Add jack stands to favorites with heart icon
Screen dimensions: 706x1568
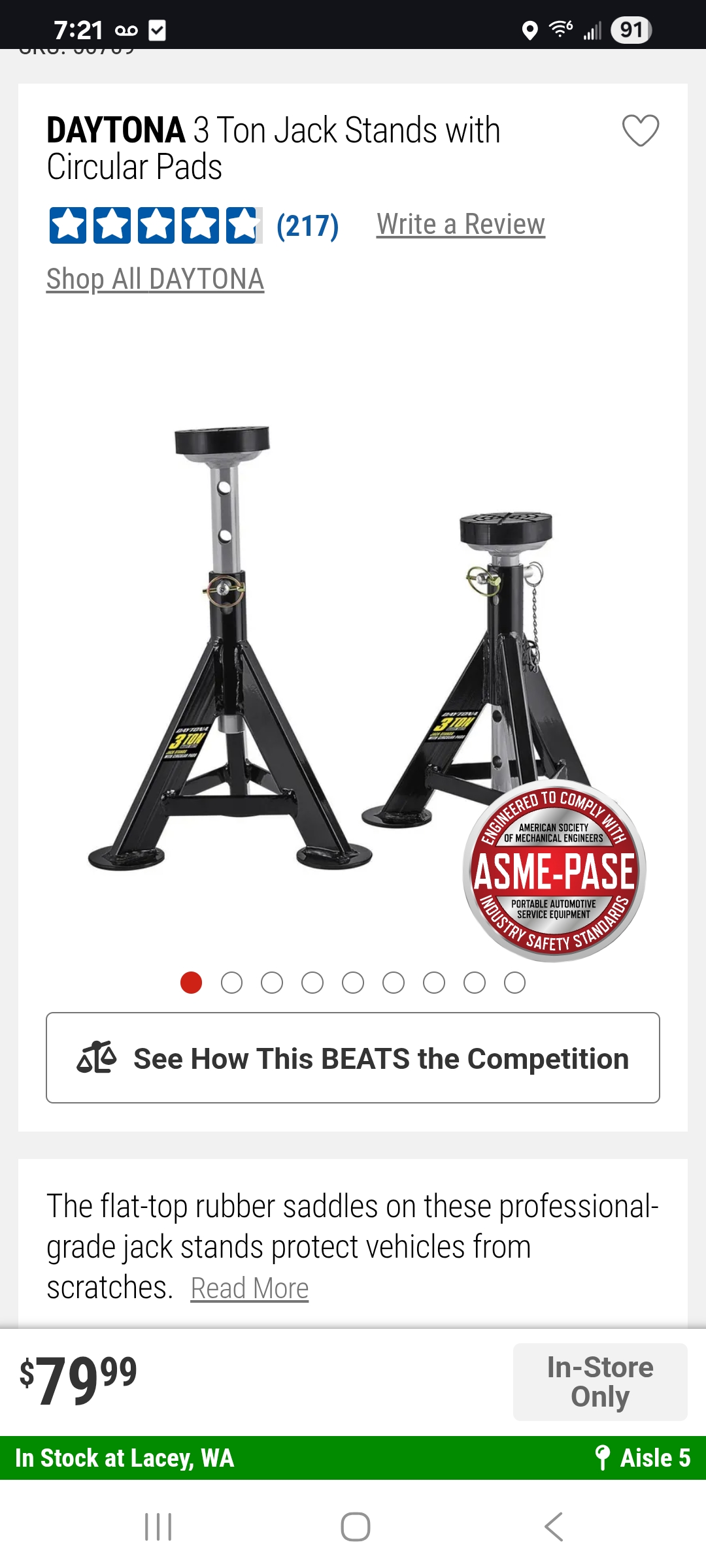click(640, 131)
